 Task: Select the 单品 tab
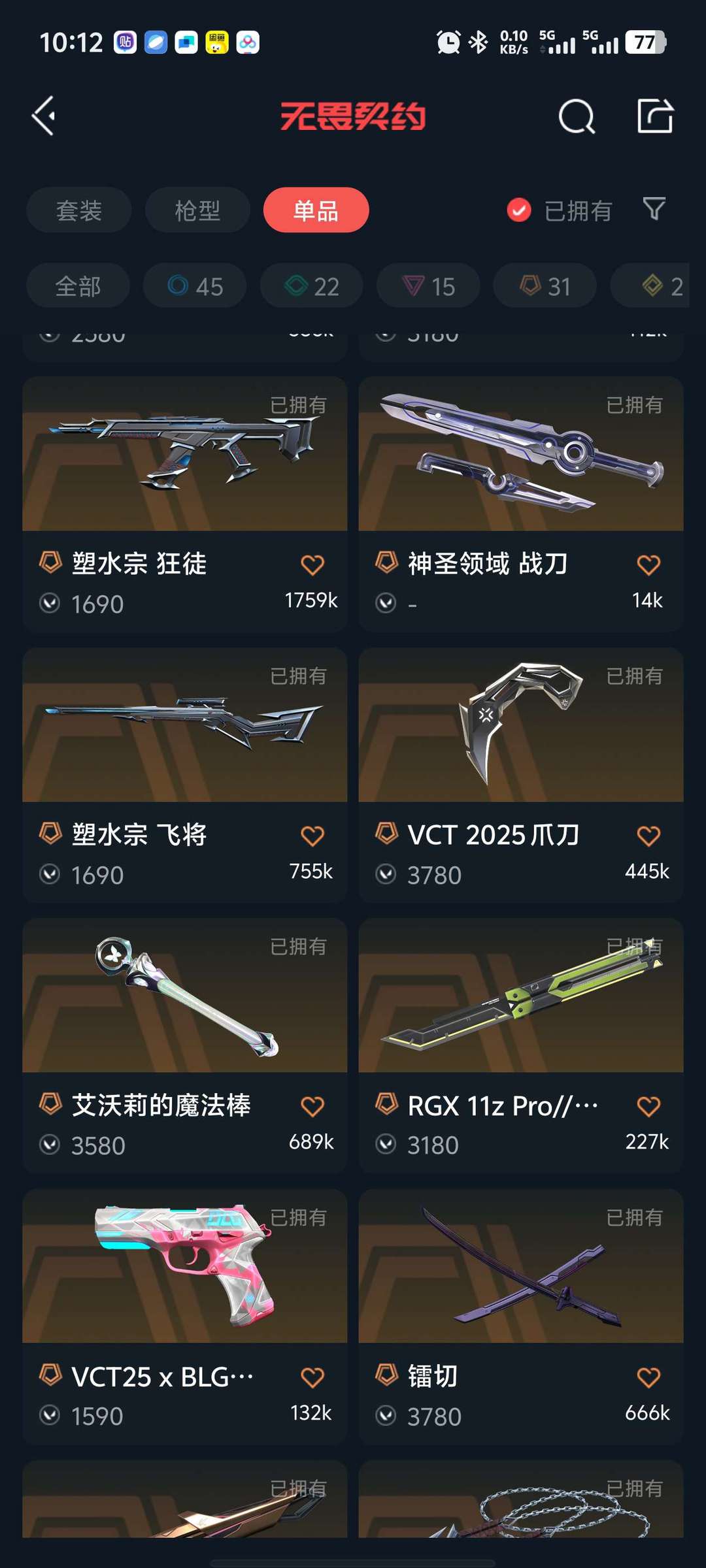[x=316, y=210]
